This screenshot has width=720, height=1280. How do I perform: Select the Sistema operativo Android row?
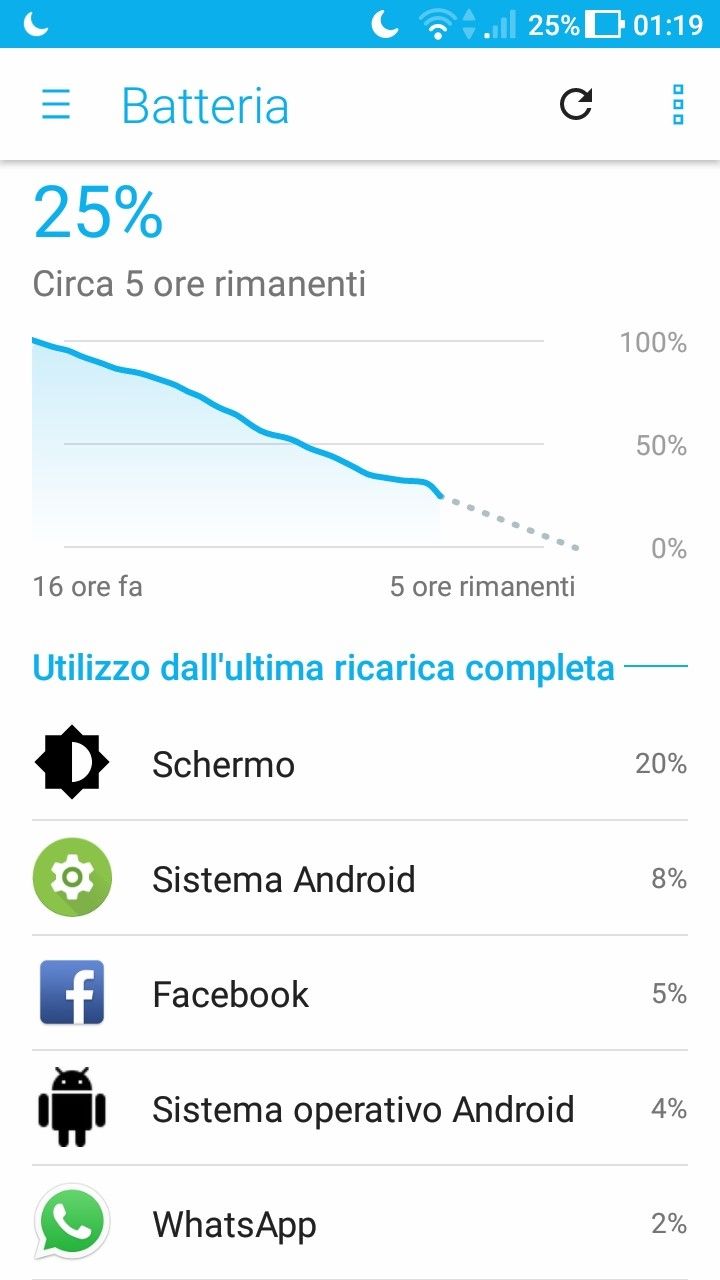[360, 1109]
